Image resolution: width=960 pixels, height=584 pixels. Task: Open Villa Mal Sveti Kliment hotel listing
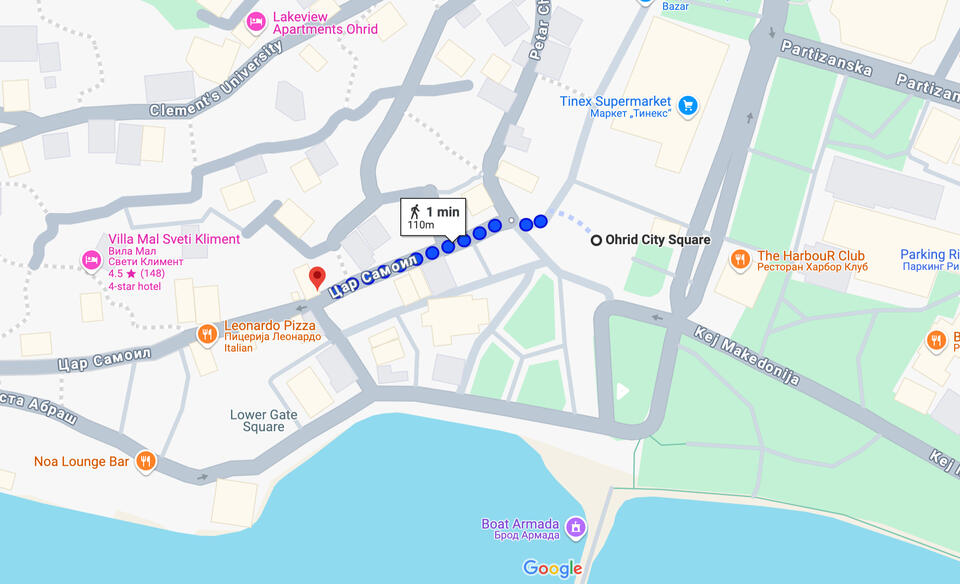[91, 261]
